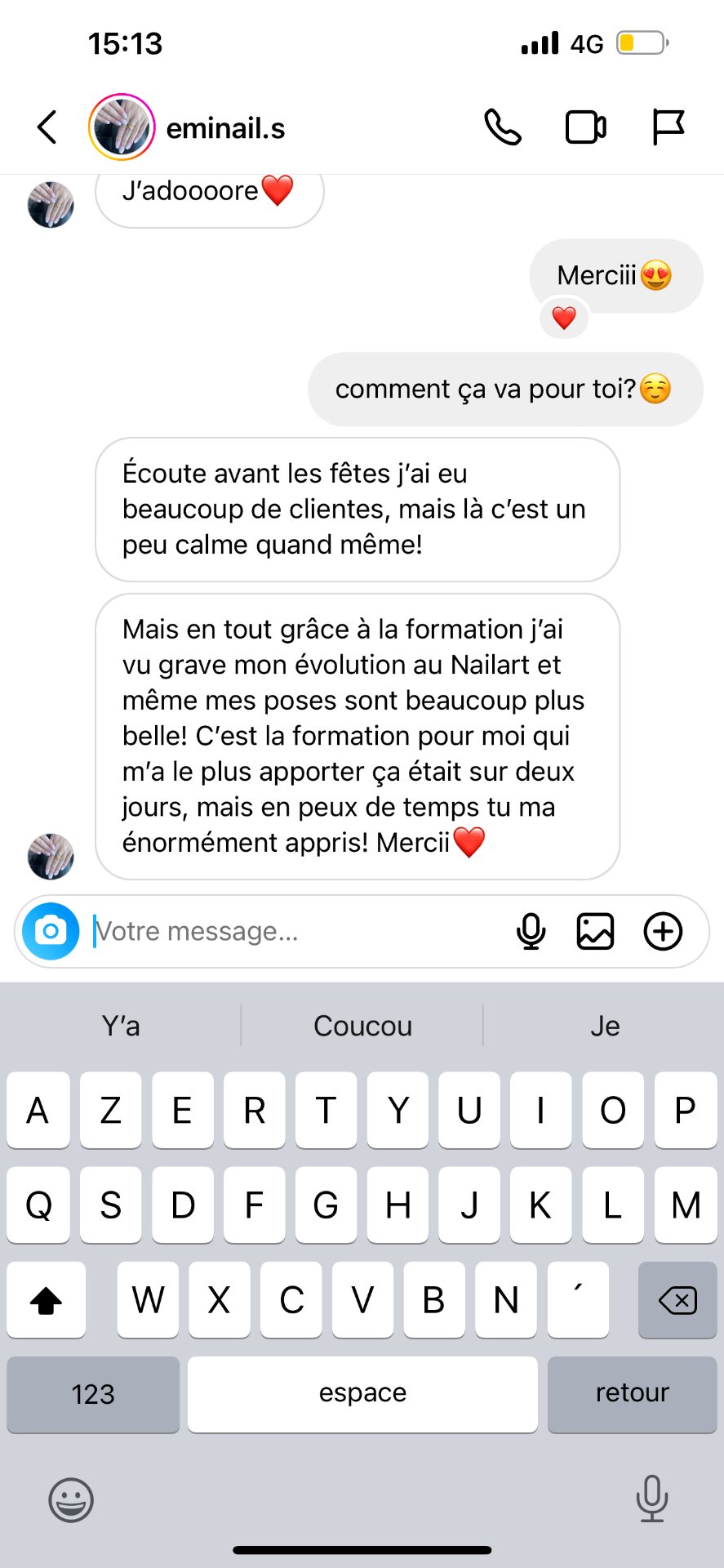This screenshot has height=1568, width=724.
Task: Go back to the messages list
Action: pyautogui.click(x=47, y=127)
